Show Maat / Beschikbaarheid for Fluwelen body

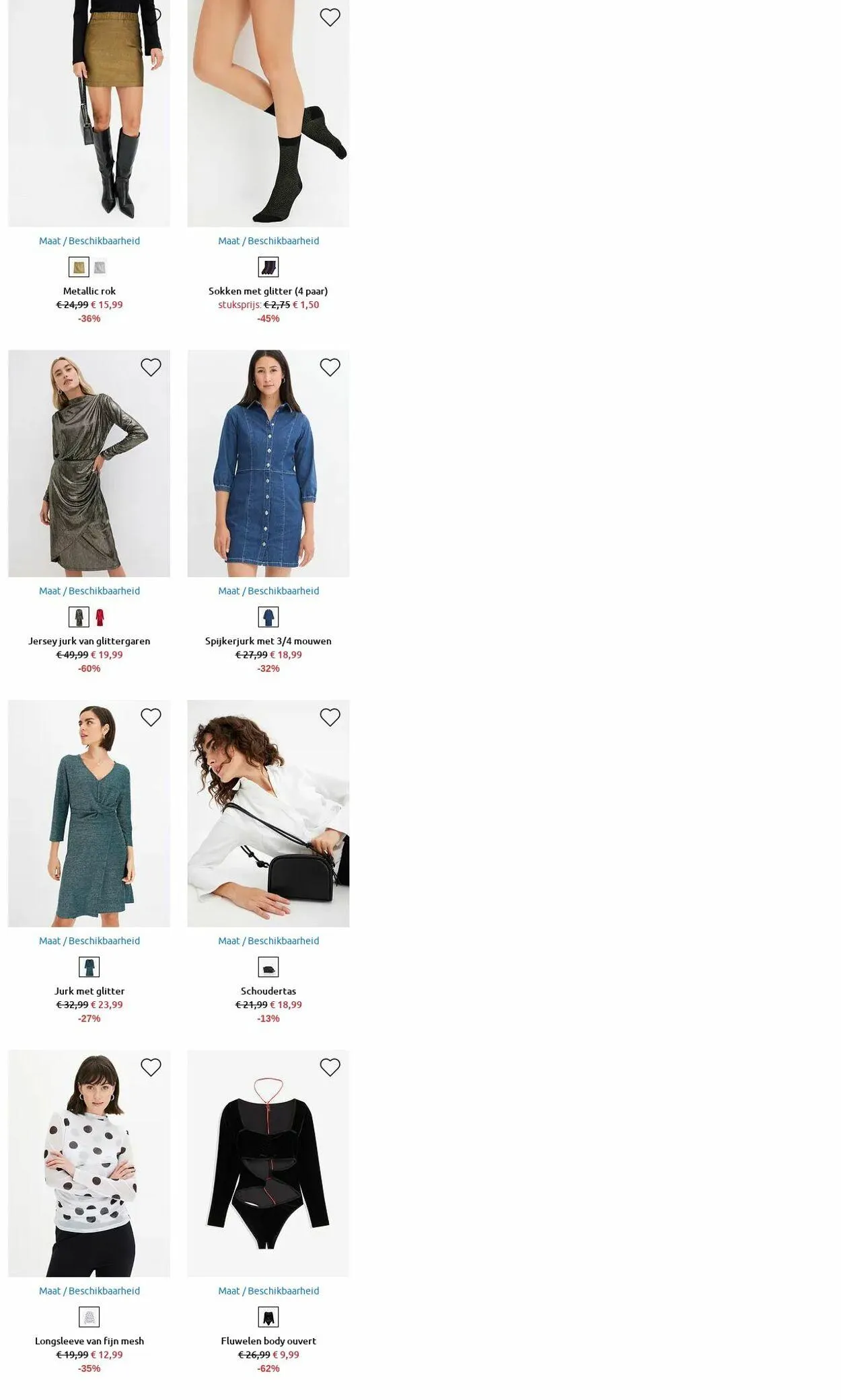[x=268, y=1291]
